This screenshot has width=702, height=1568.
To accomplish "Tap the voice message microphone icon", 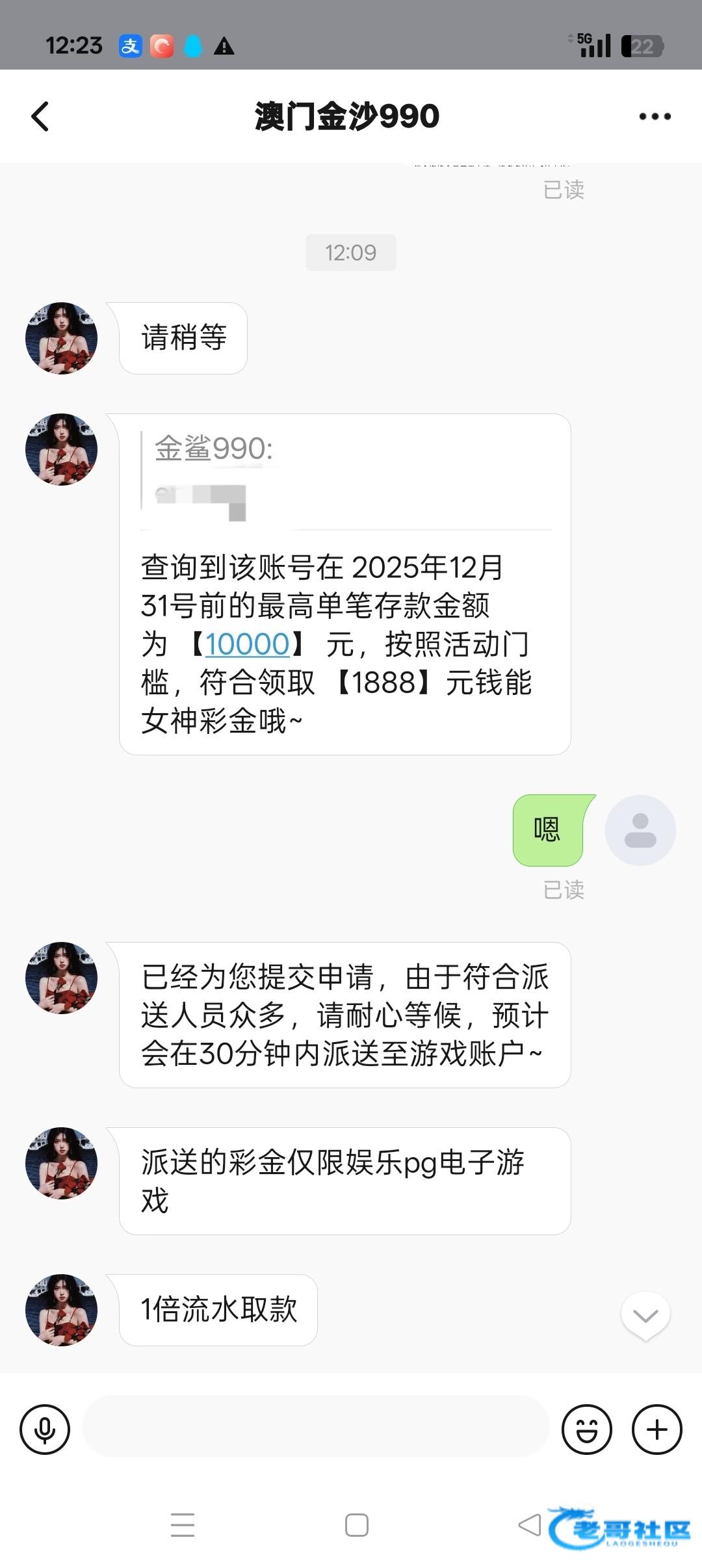I will click(x=45, y=1430).
